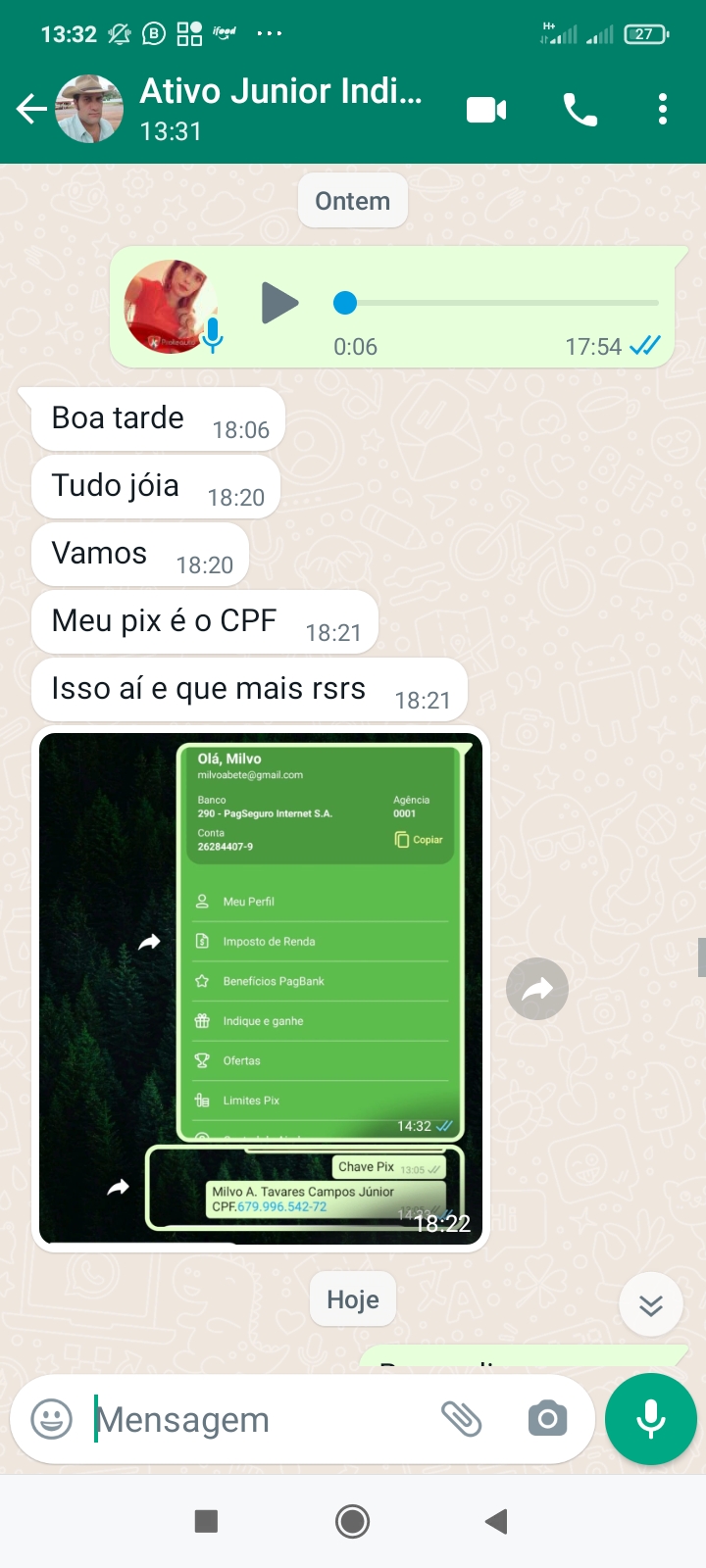Go to the system home screen

[x=352, y=1521]
